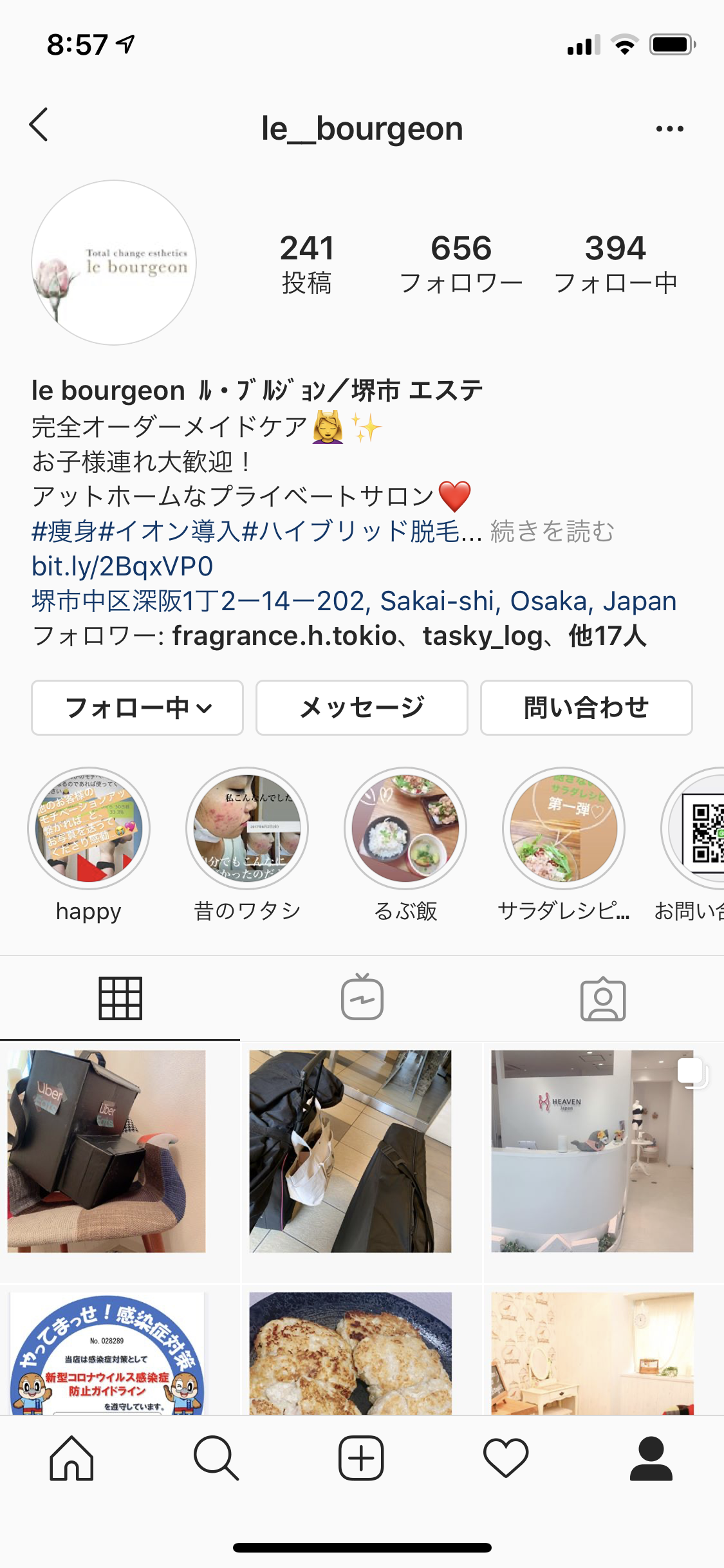Tap the メッセージ button
The image size is (724, 1568).
[362, 707]
